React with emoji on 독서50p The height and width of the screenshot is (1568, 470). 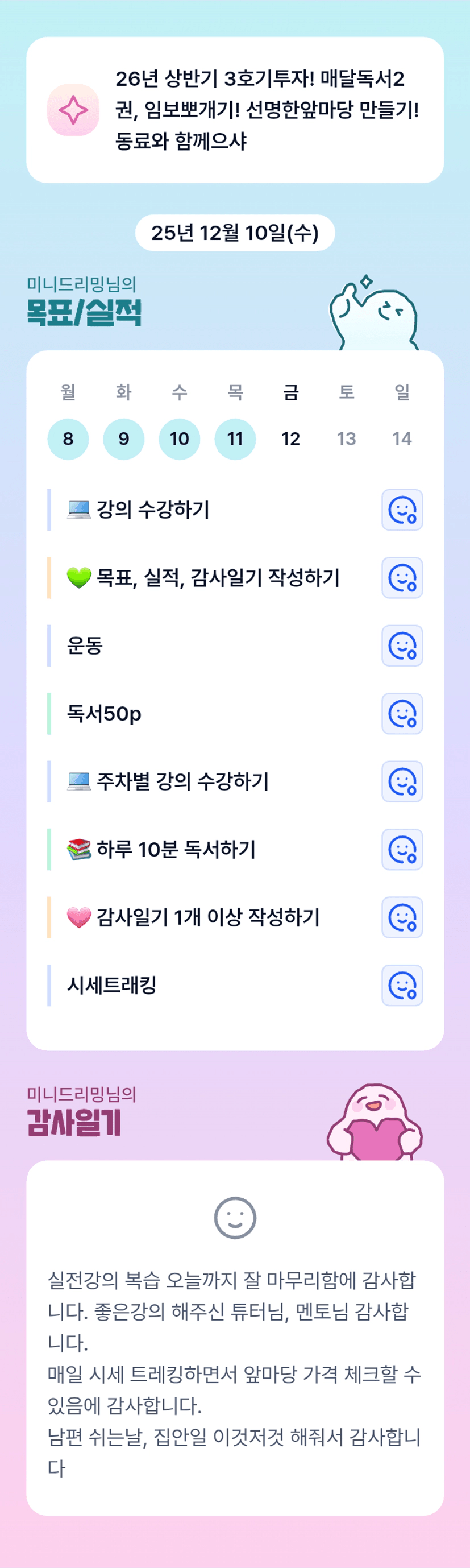tap(402, 714)
